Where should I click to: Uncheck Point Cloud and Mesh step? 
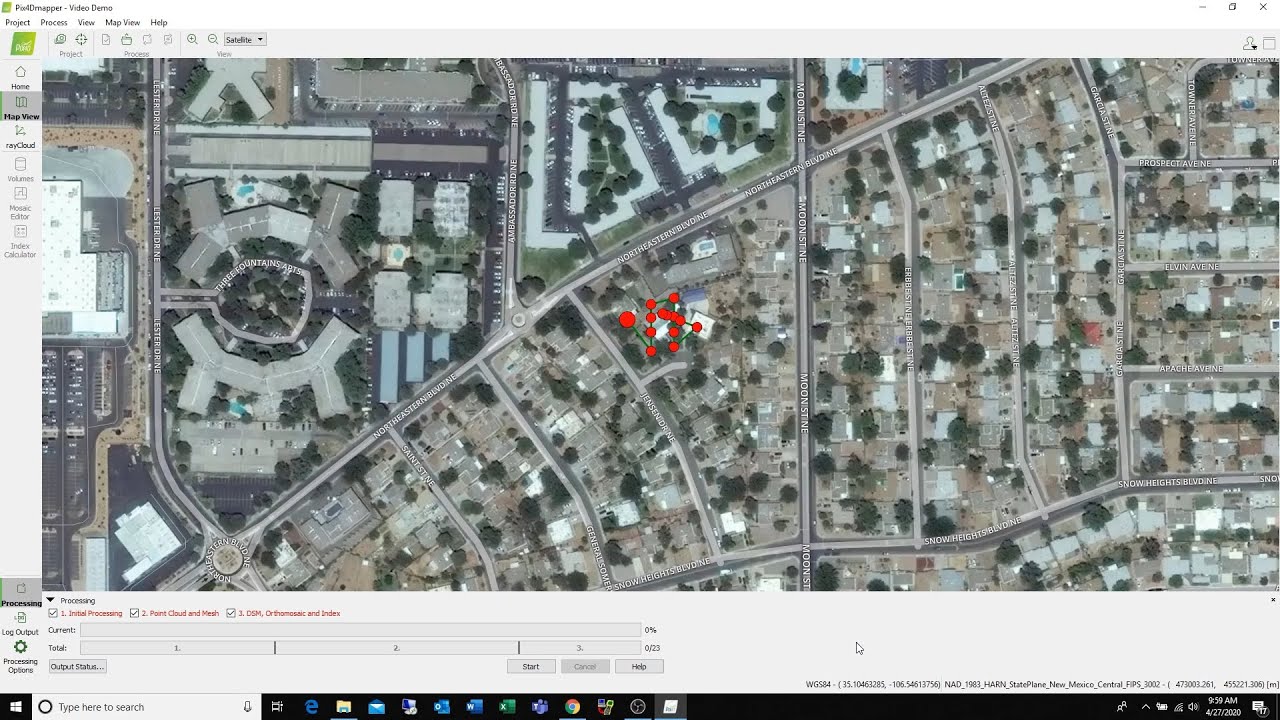pyautogui.click(x=135, y=613)
